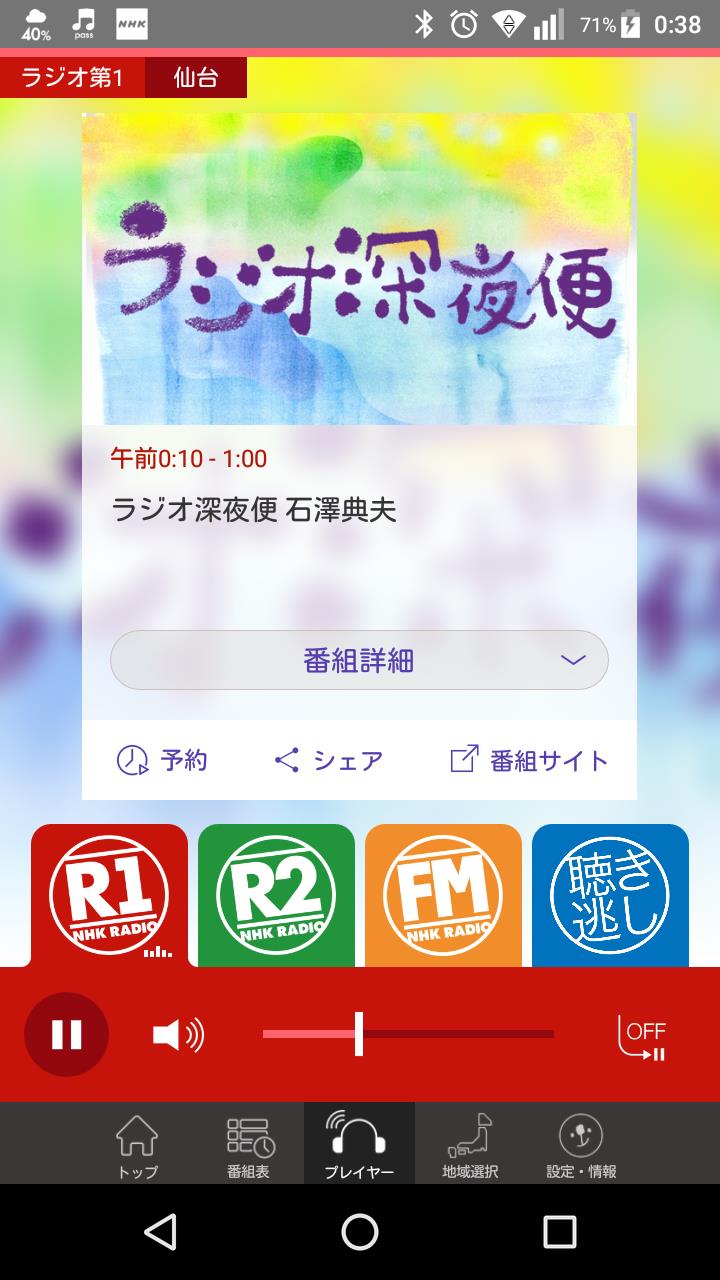The image size is (720, 1280).
Task: Select the R1 NHK Radio channel
Action: [109, 895]
